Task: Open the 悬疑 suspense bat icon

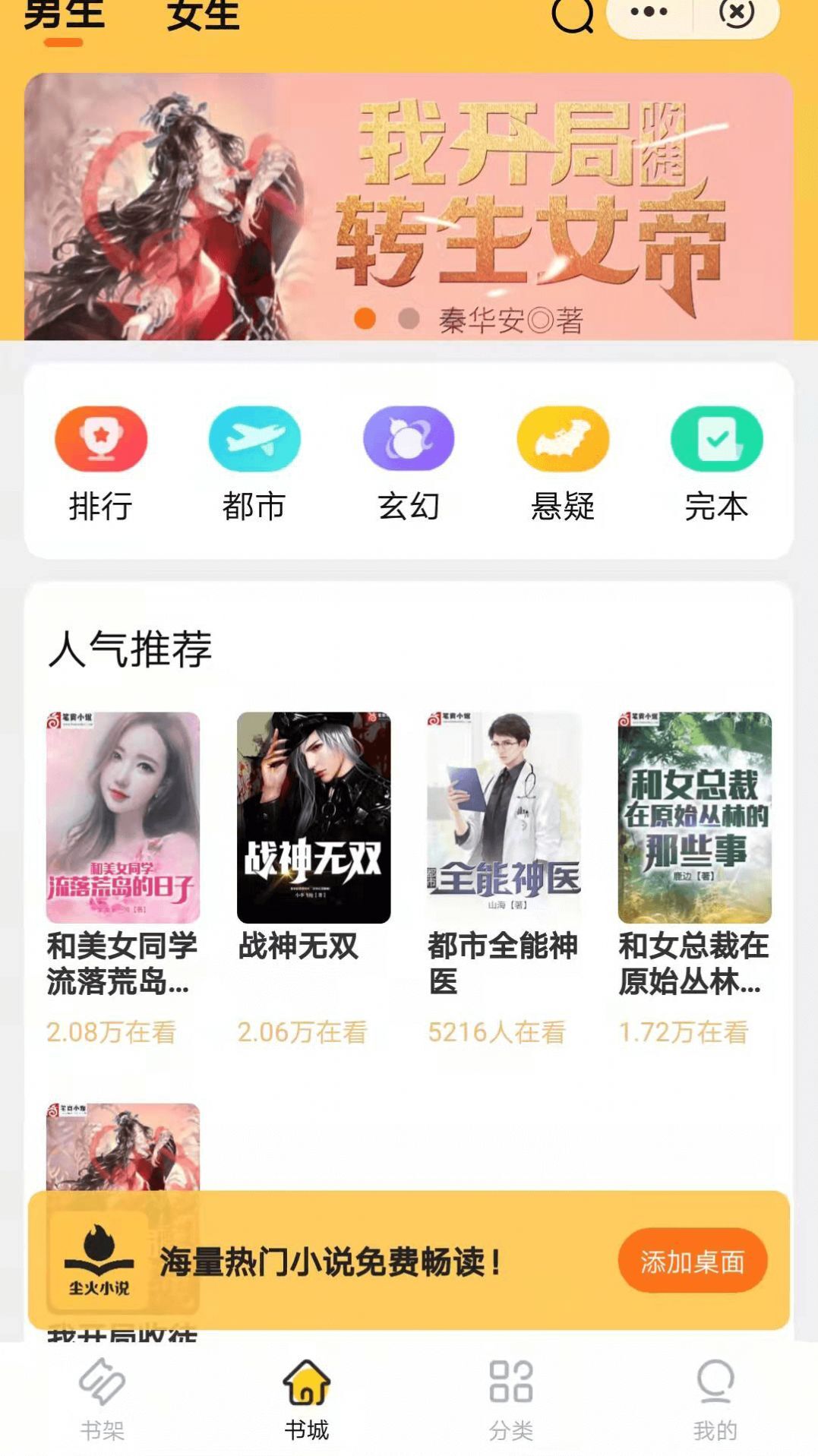Action: click(x=561, y=439)
